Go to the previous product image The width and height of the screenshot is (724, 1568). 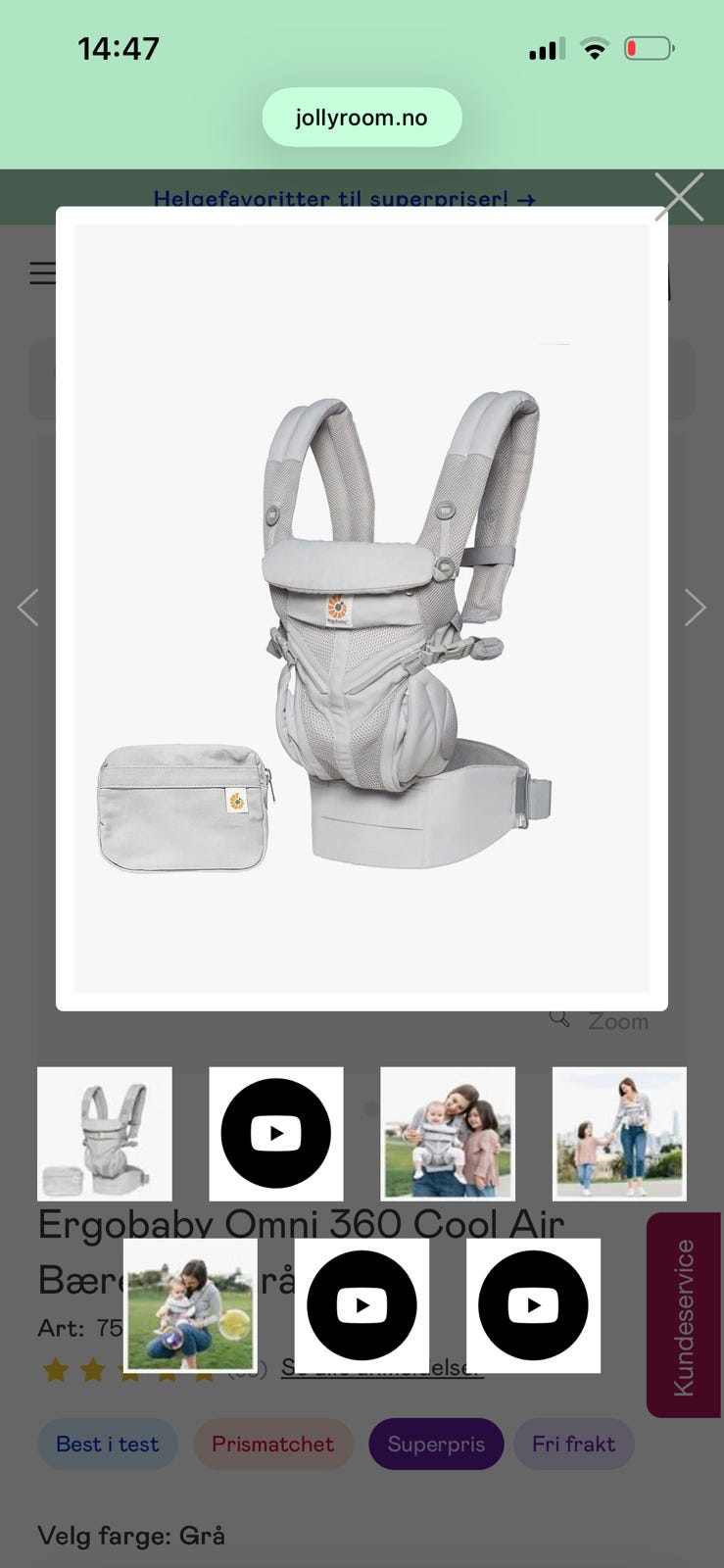28,608
